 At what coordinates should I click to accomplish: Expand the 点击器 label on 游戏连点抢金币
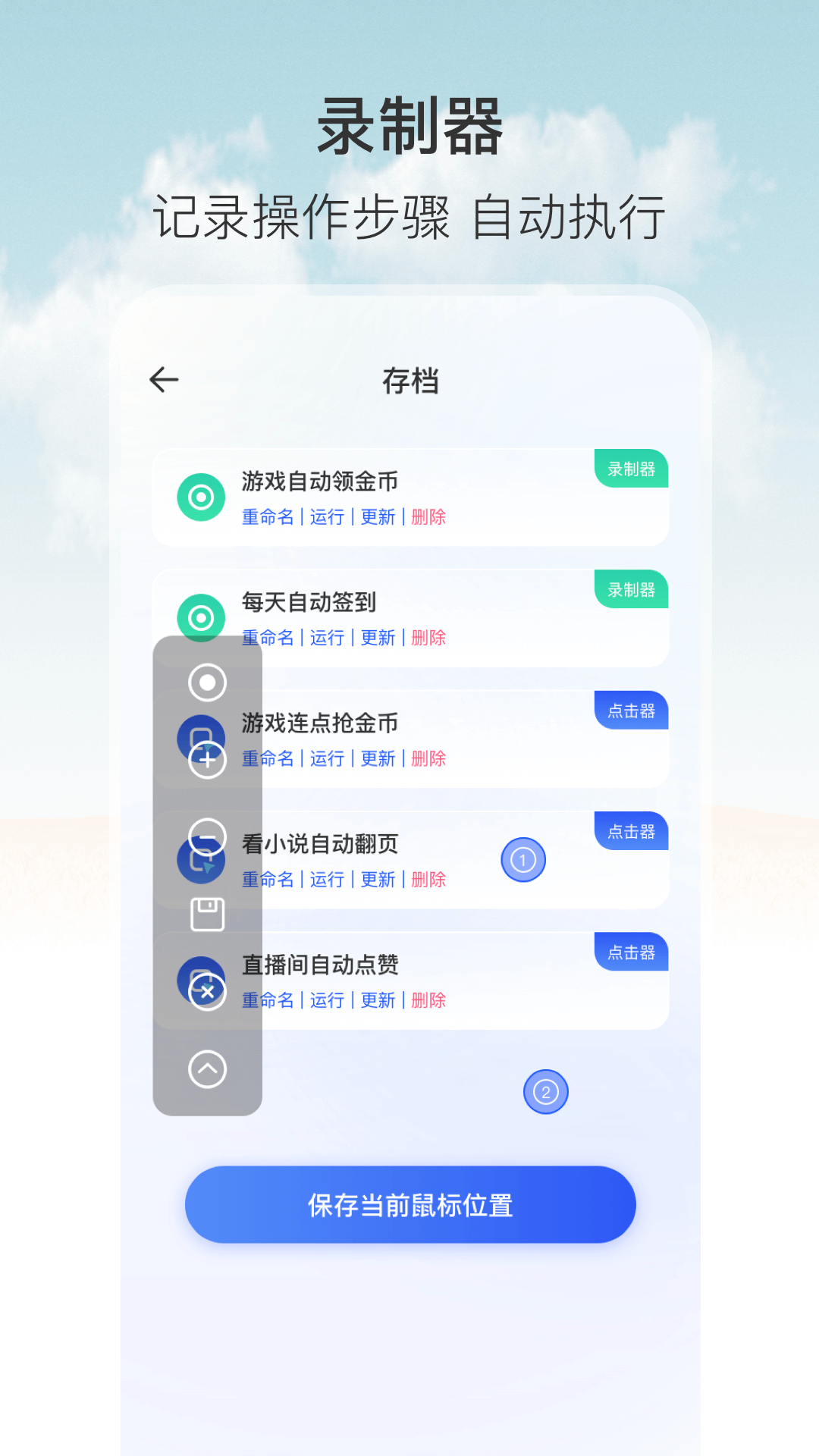coord(630,711)
